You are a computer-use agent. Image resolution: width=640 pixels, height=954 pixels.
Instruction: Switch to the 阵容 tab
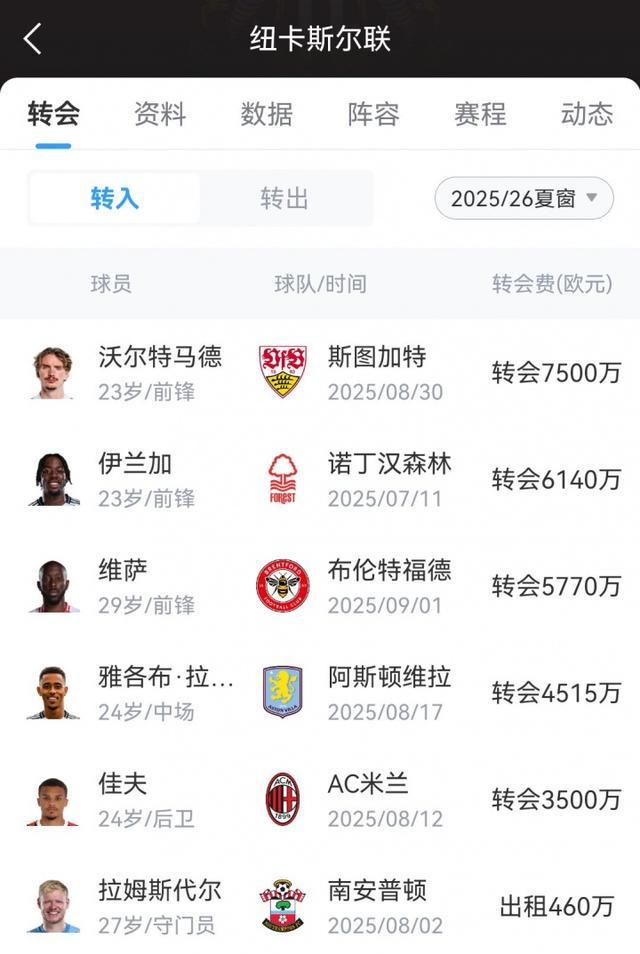coord(373,114)
